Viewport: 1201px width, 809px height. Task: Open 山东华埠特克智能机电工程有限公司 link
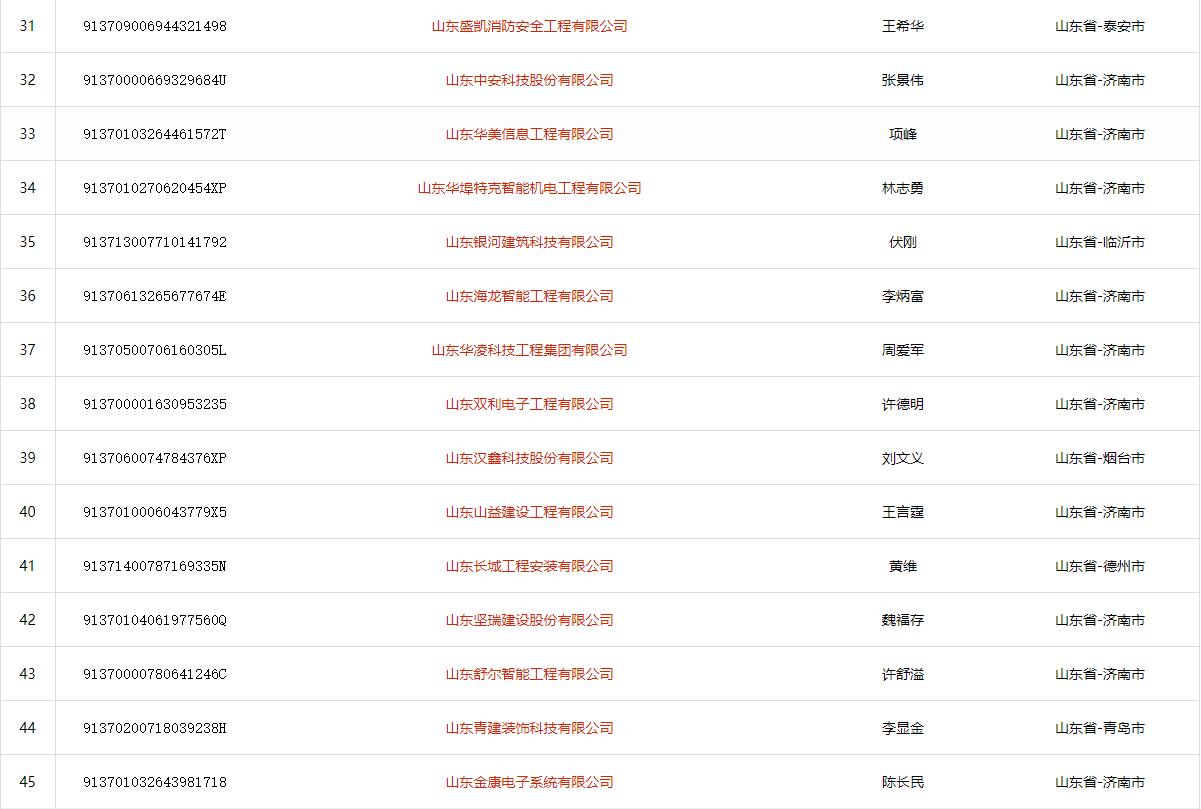tap(529, 188)
